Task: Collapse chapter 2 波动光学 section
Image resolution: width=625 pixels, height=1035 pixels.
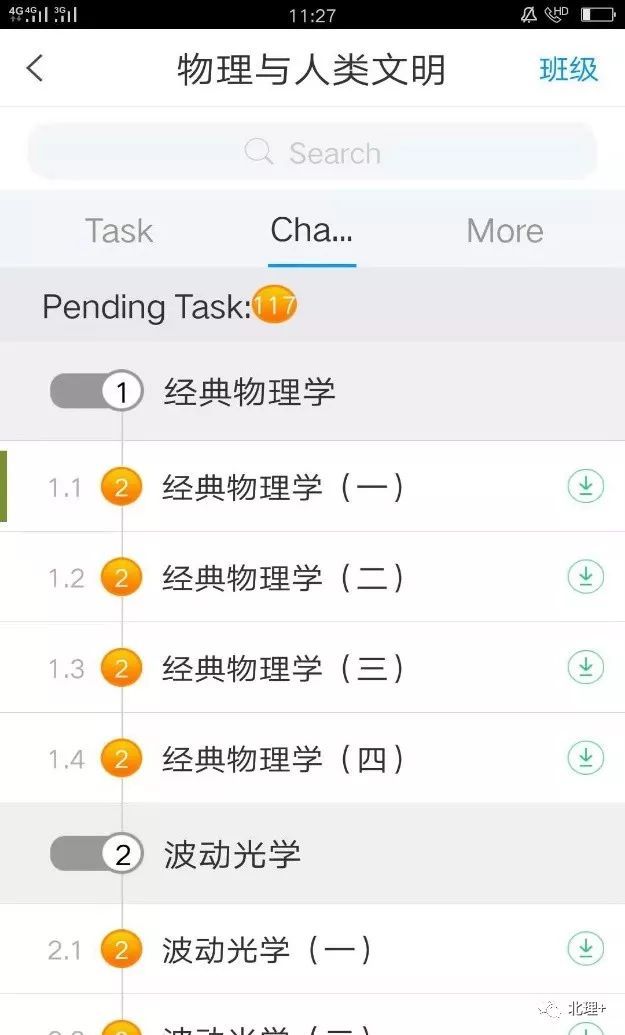Action: [x=97, y=854]
